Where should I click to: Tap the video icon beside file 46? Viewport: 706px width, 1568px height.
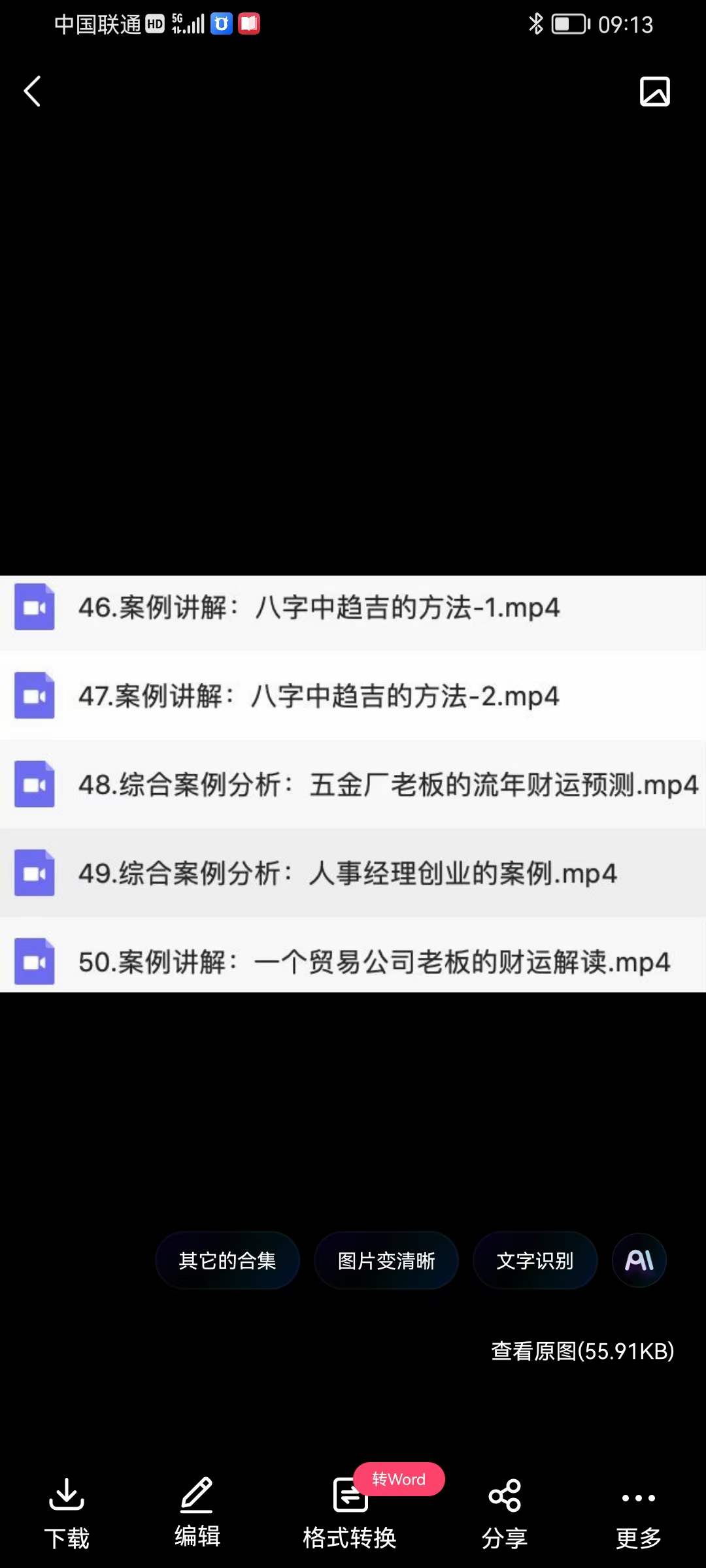[34, 608]
